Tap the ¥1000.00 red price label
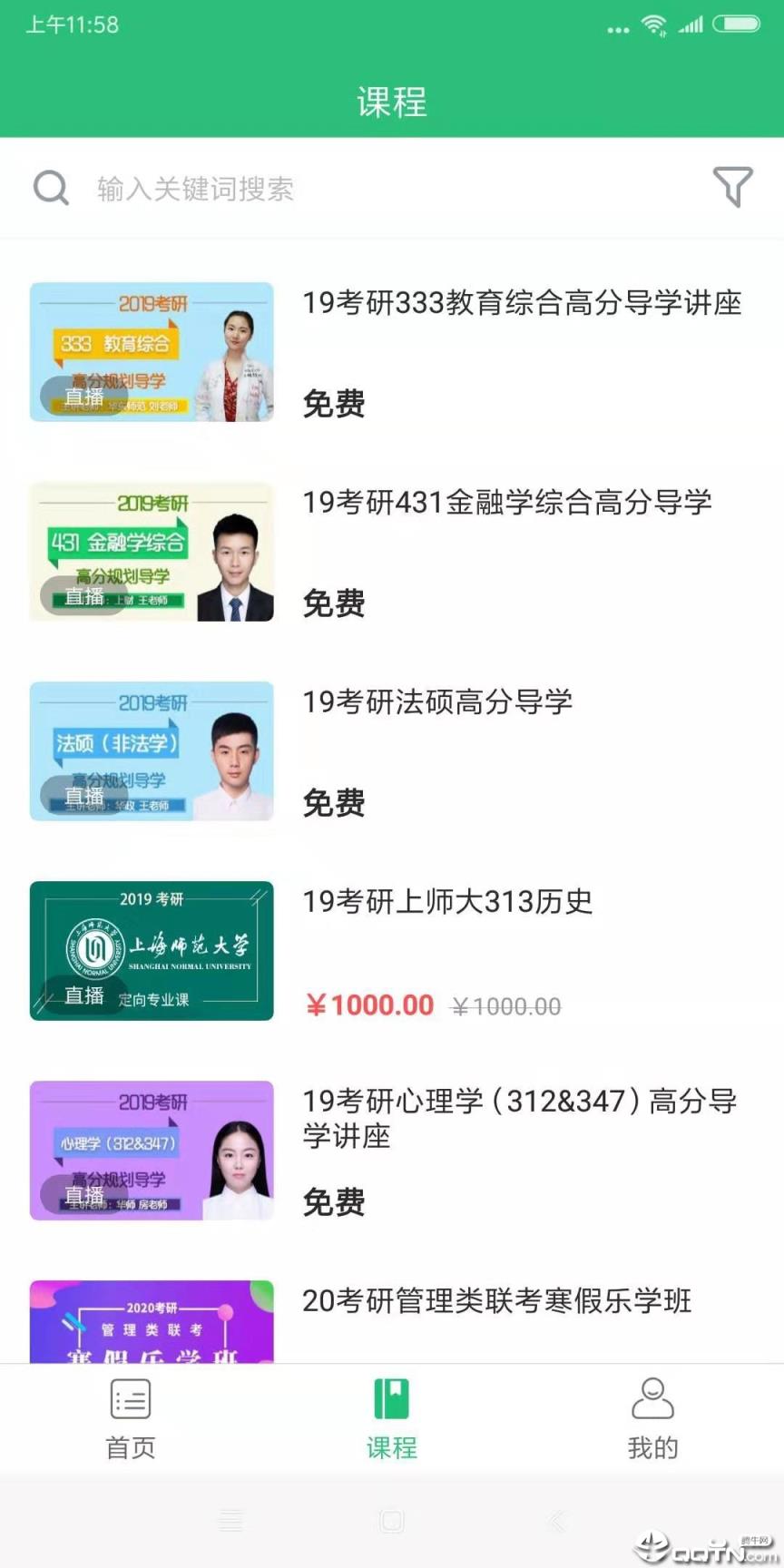The image size is (784, 1568). coord(368,1005)
